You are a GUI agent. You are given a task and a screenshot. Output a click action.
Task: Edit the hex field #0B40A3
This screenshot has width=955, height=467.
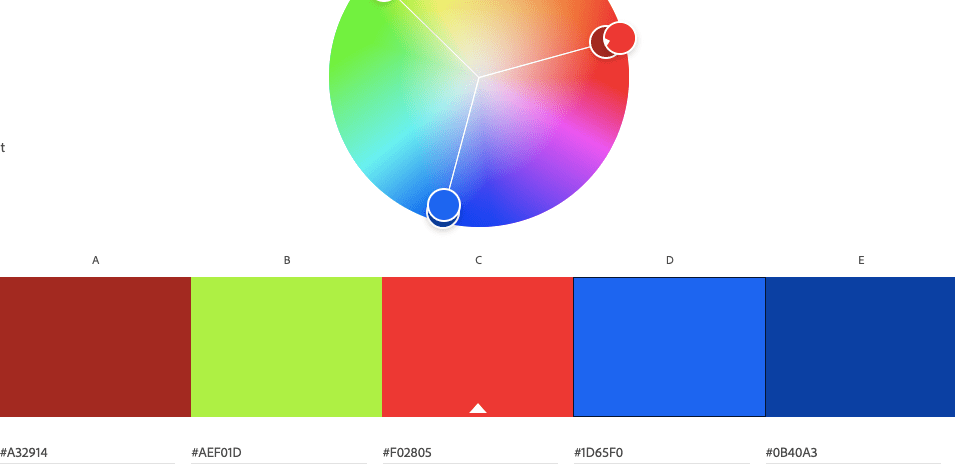pos(851,453)
